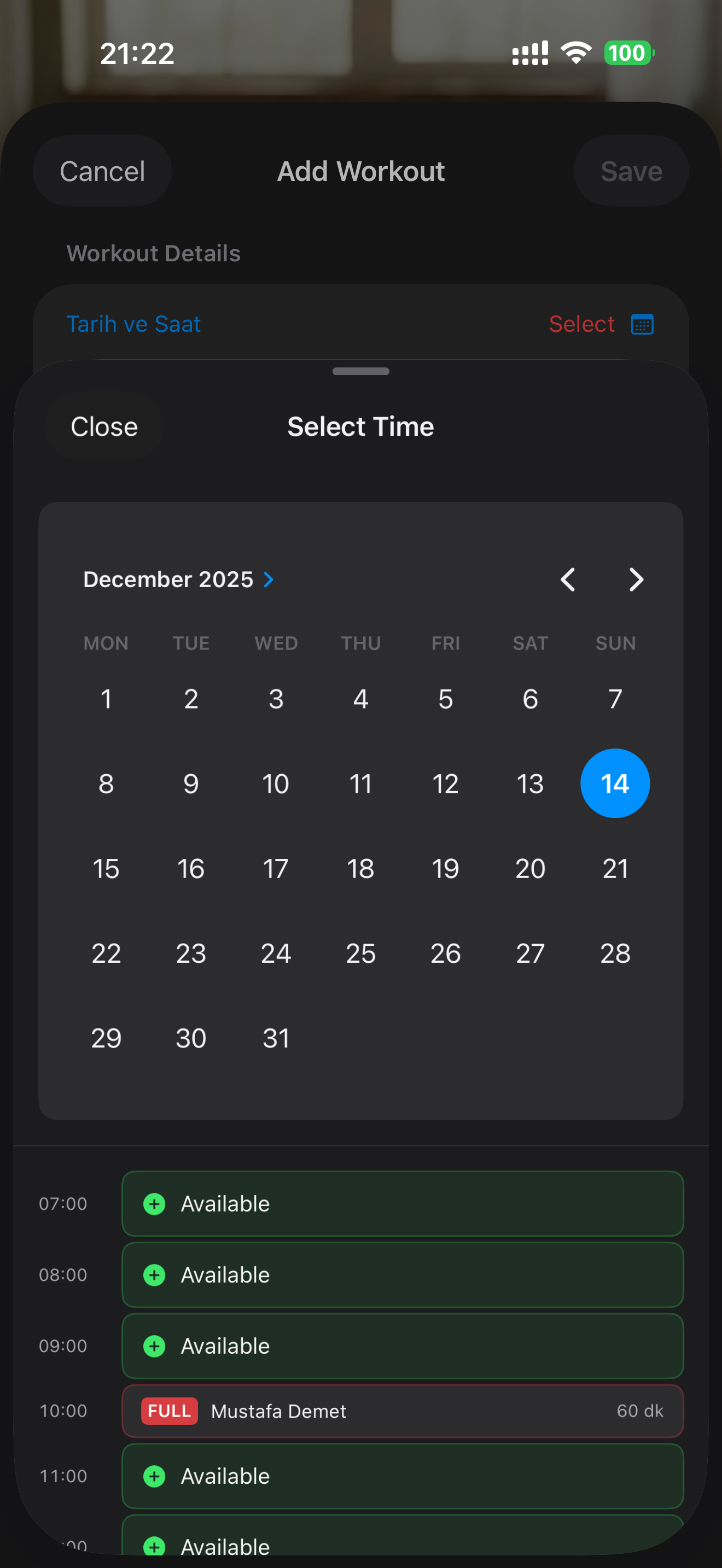This screenshot has width=722, height=1568.
Task: Go to the next month
Action: tap(636, 580)
